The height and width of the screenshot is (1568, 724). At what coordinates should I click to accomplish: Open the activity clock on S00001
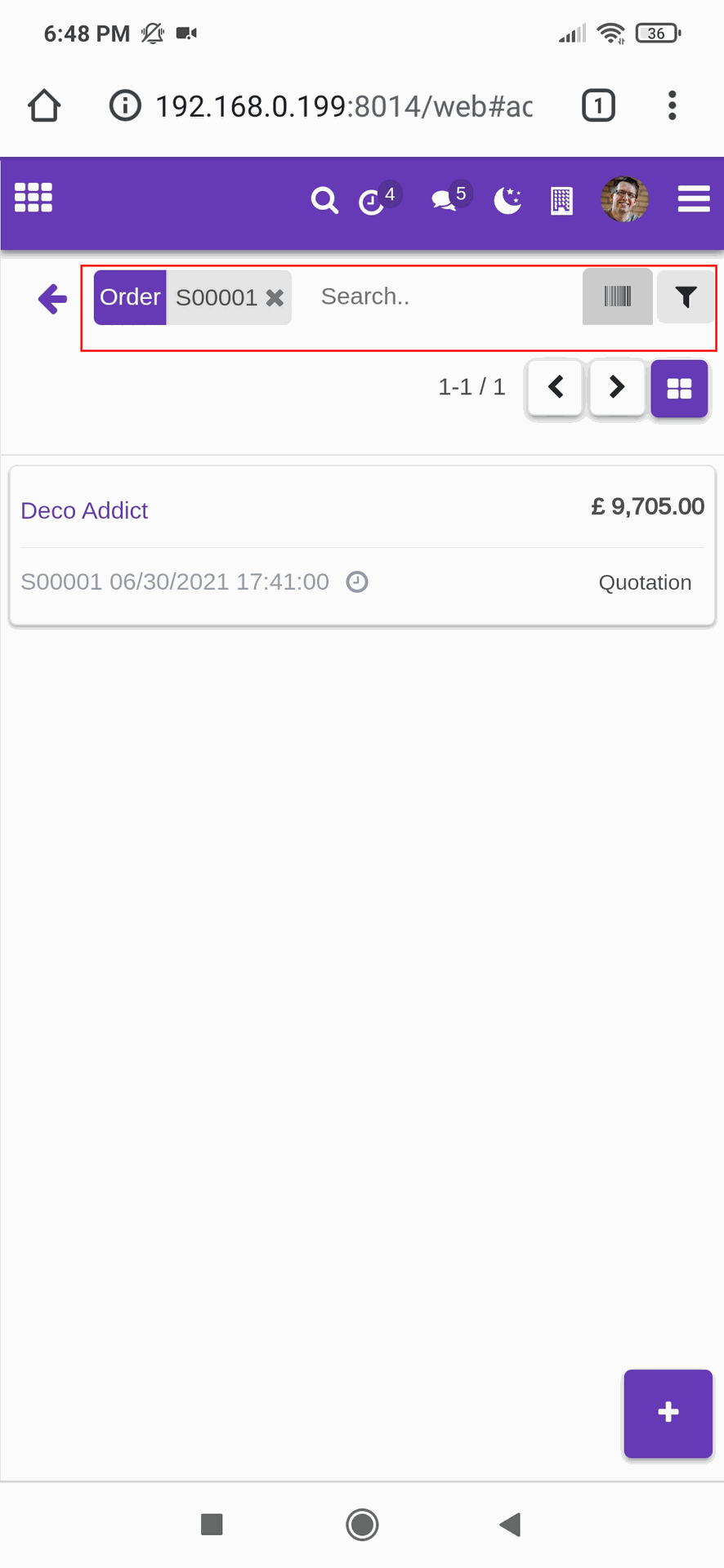[x=357, y=581]
